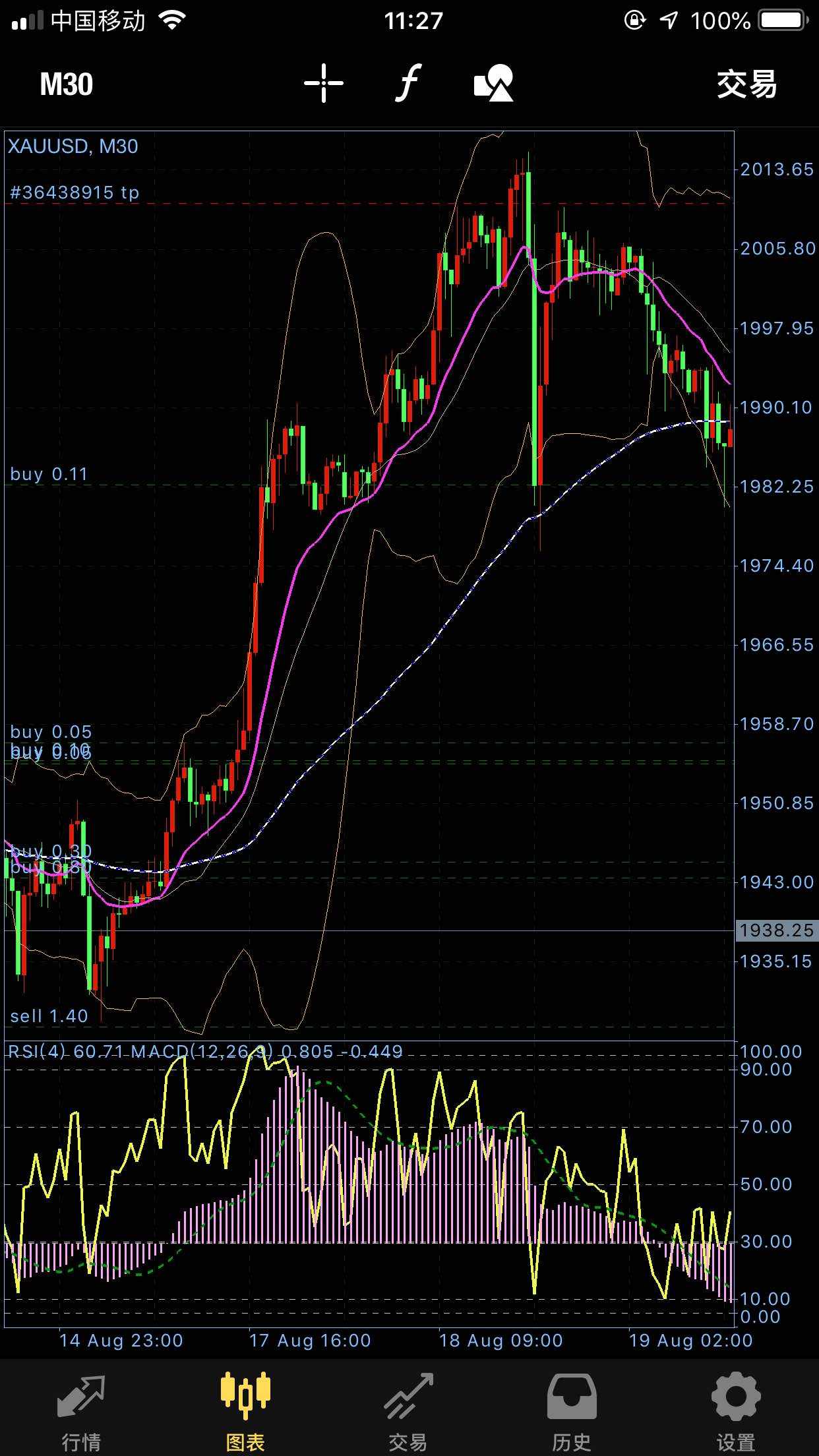
Task: Open the 设置 settings tab
Action: click(x=736, y=1407)
